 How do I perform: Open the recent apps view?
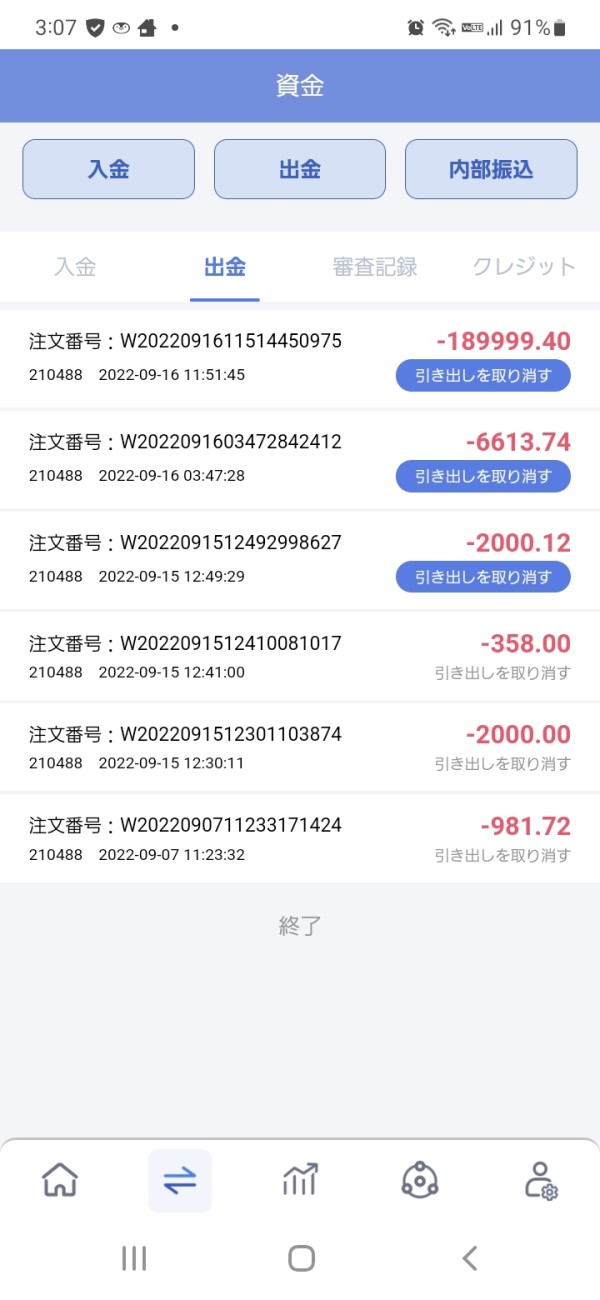[x=134, y=1258]
